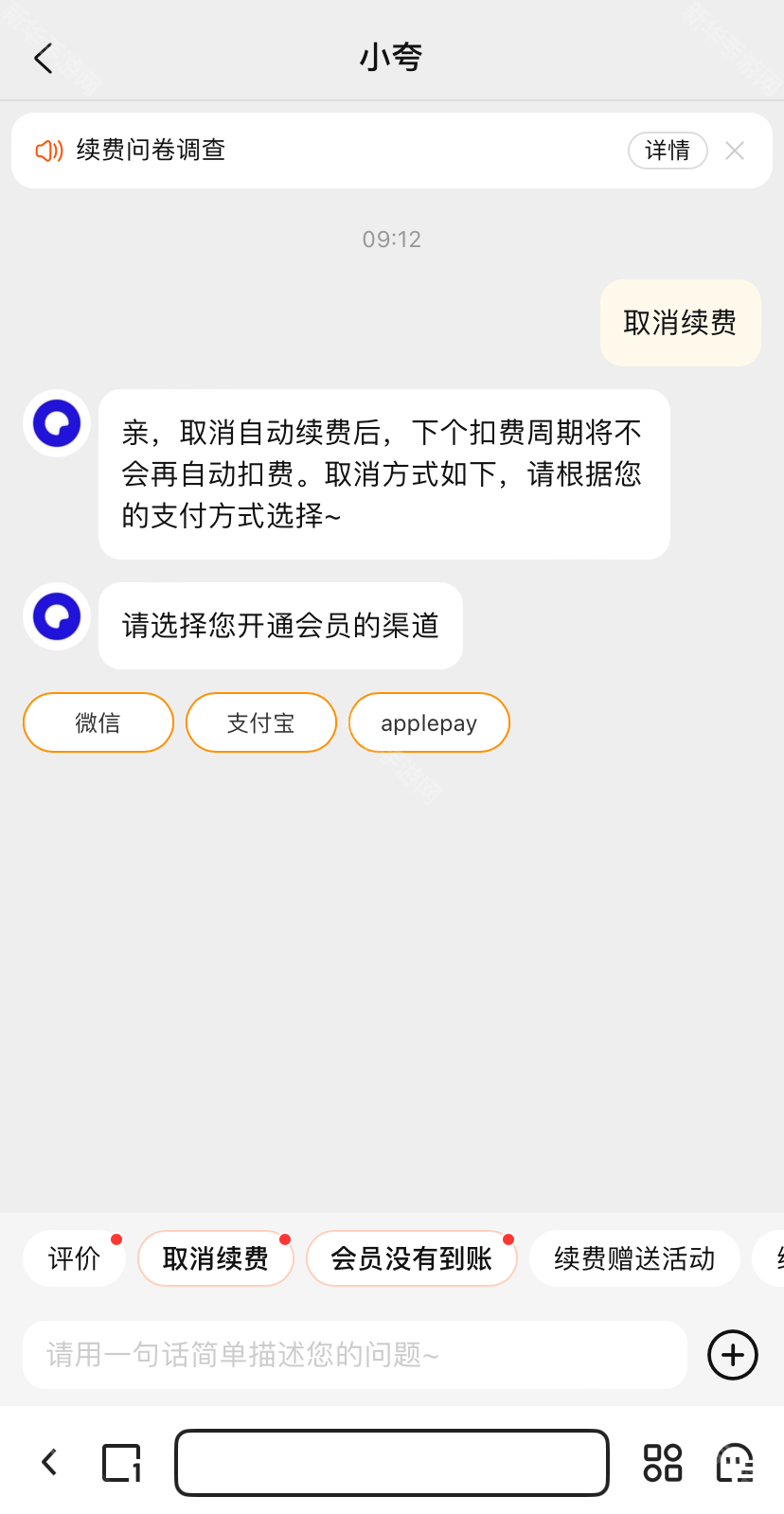Tap 续费赠送活动 quick option

[x=633, y=1258]
